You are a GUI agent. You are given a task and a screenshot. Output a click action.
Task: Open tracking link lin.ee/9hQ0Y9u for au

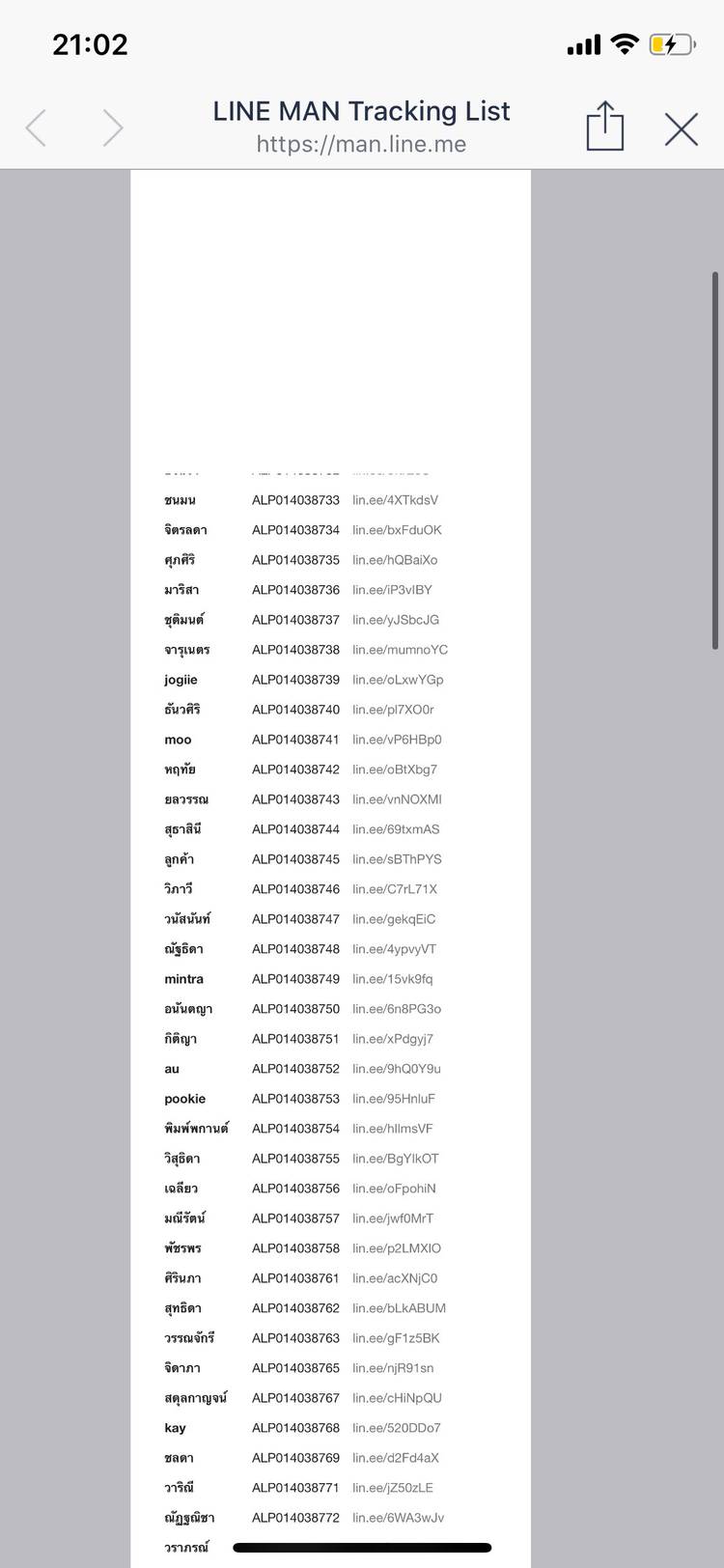[x=396, y=1069]
